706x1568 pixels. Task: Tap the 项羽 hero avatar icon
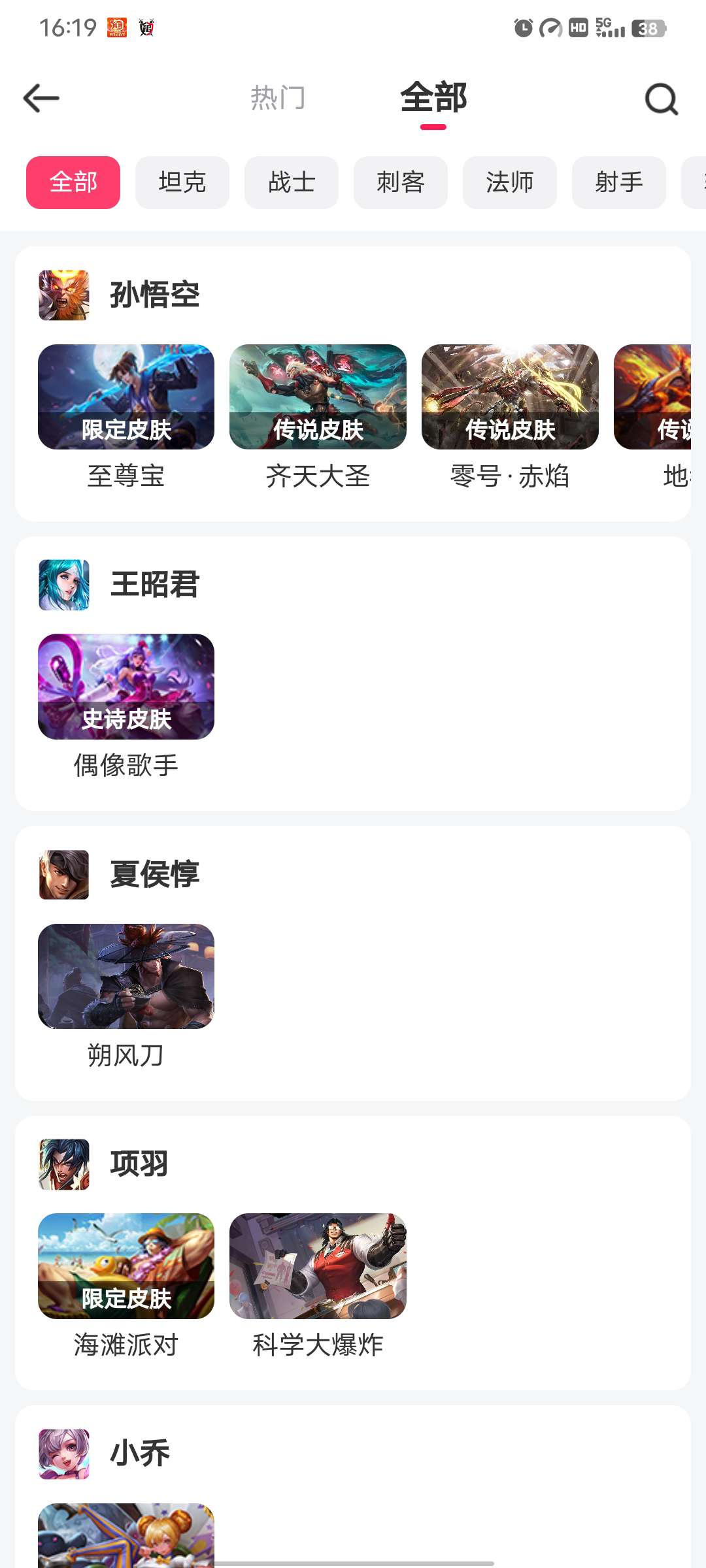[x=63, y=1164]
